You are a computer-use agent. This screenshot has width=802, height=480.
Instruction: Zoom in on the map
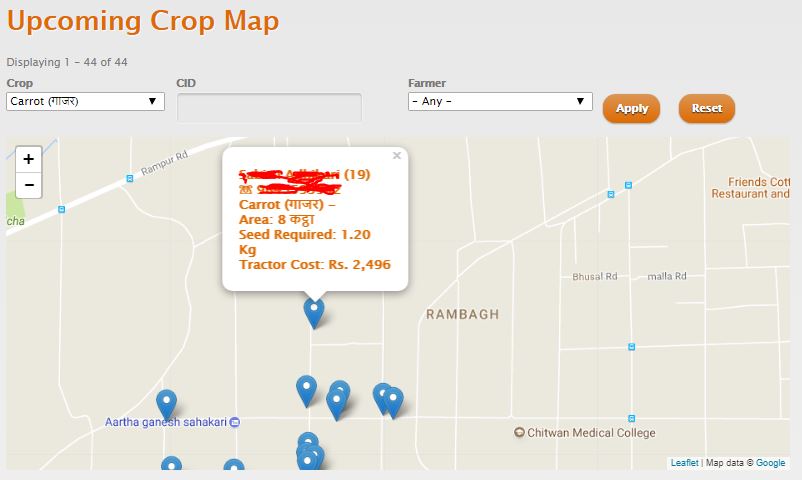pyautogui.click(x=28, y=159)
